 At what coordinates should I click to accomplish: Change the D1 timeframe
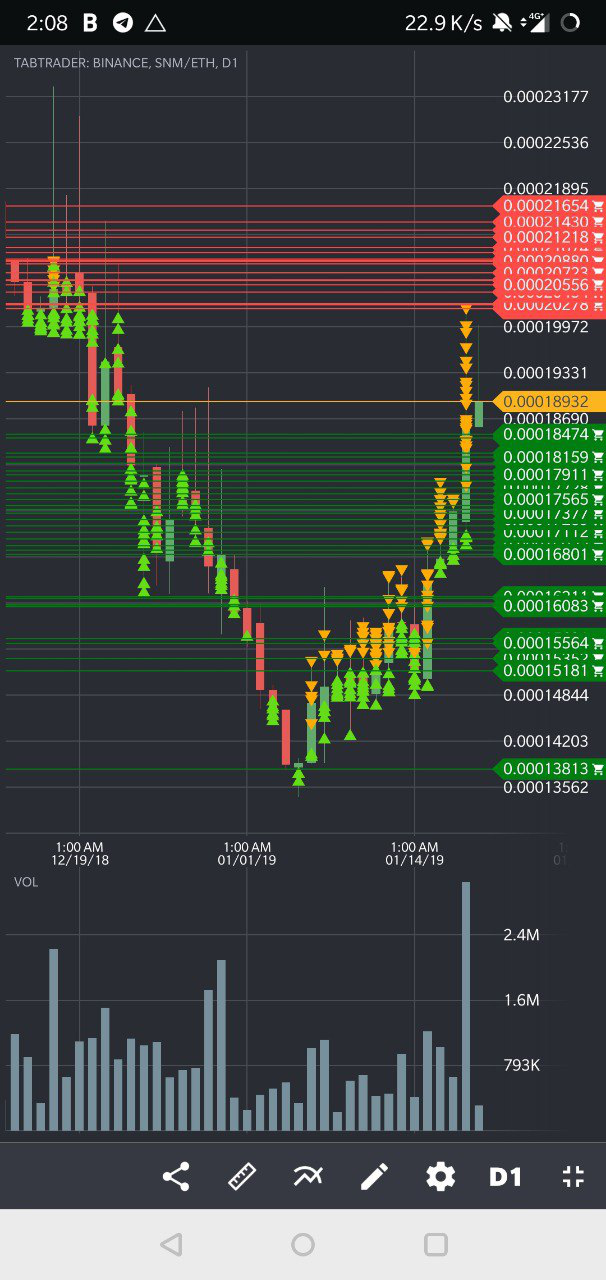point(505,1176)
